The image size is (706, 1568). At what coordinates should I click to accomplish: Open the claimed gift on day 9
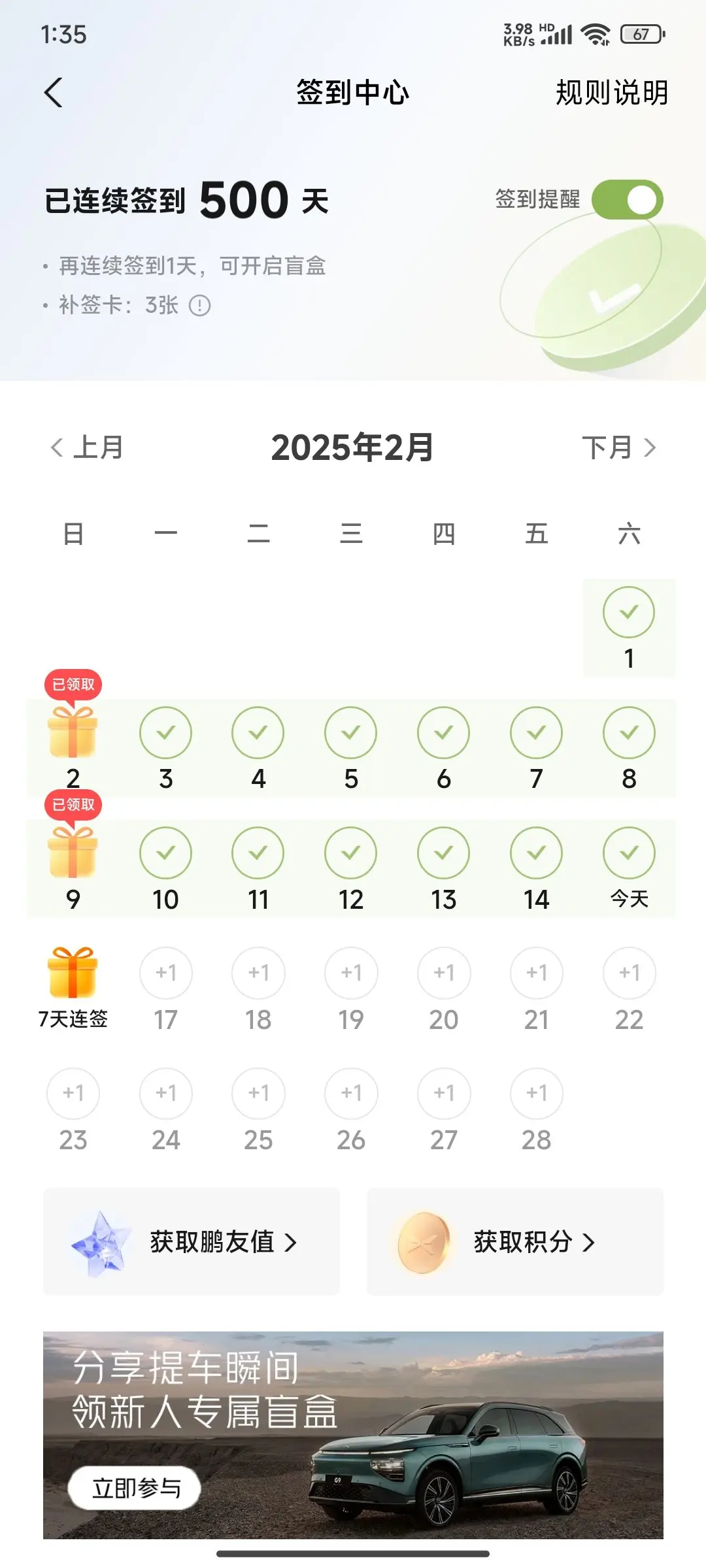pos(73,851)
